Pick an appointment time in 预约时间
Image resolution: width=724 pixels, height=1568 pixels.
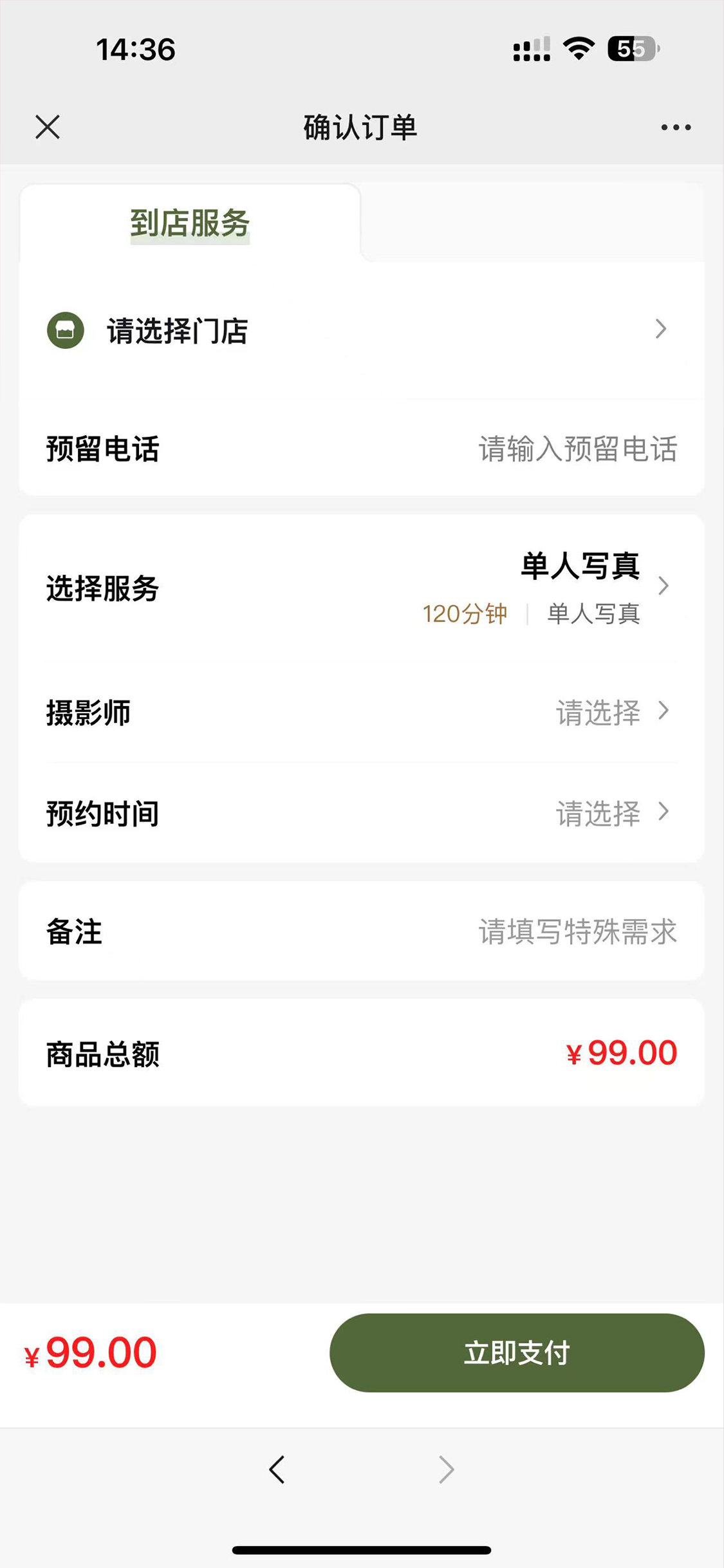click(362, 813)
